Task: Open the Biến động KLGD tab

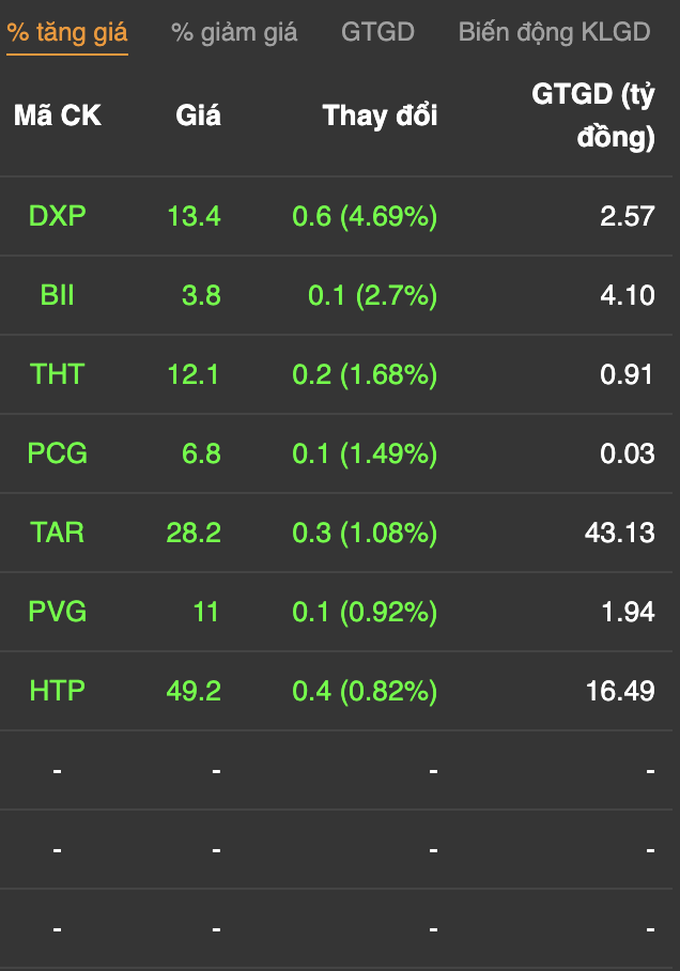Action: [x=554, y=32]
